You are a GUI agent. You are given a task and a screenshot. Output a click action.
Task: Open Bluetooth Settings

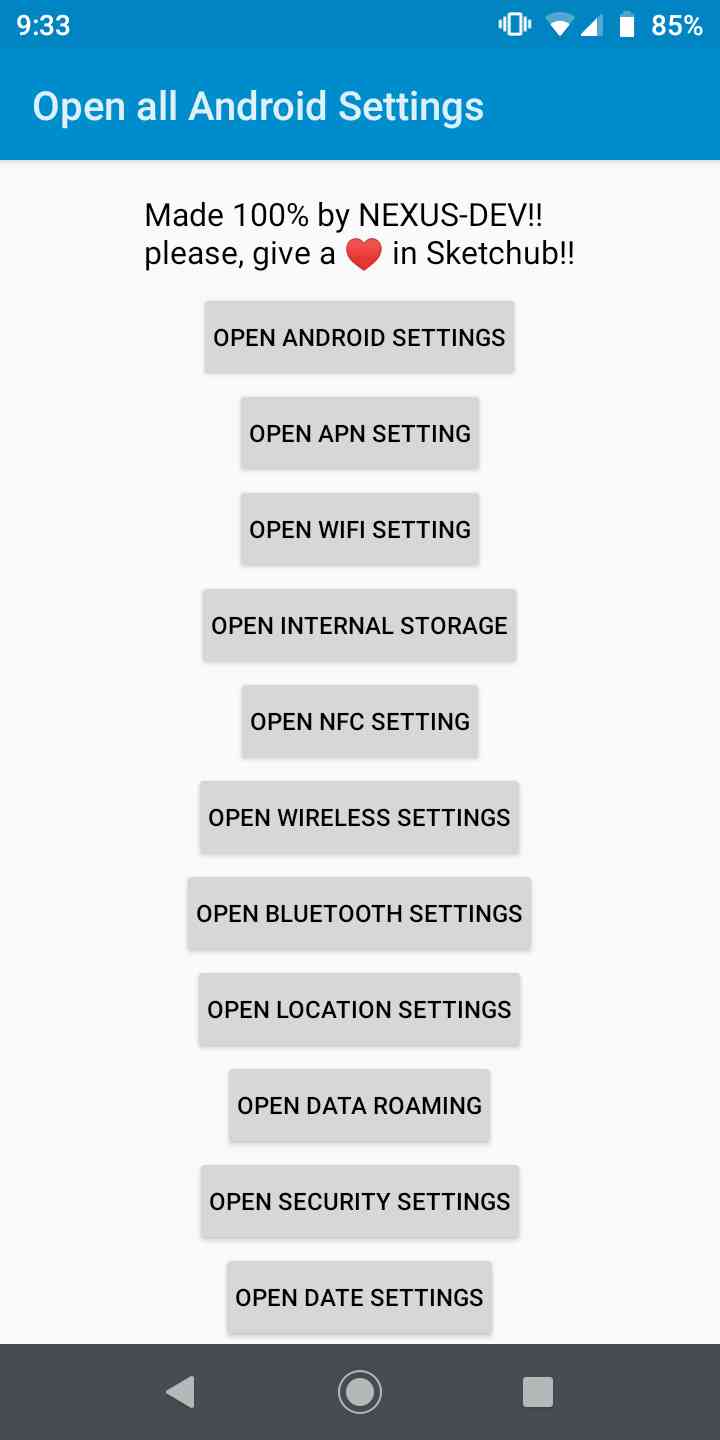[x=359, y=913]
